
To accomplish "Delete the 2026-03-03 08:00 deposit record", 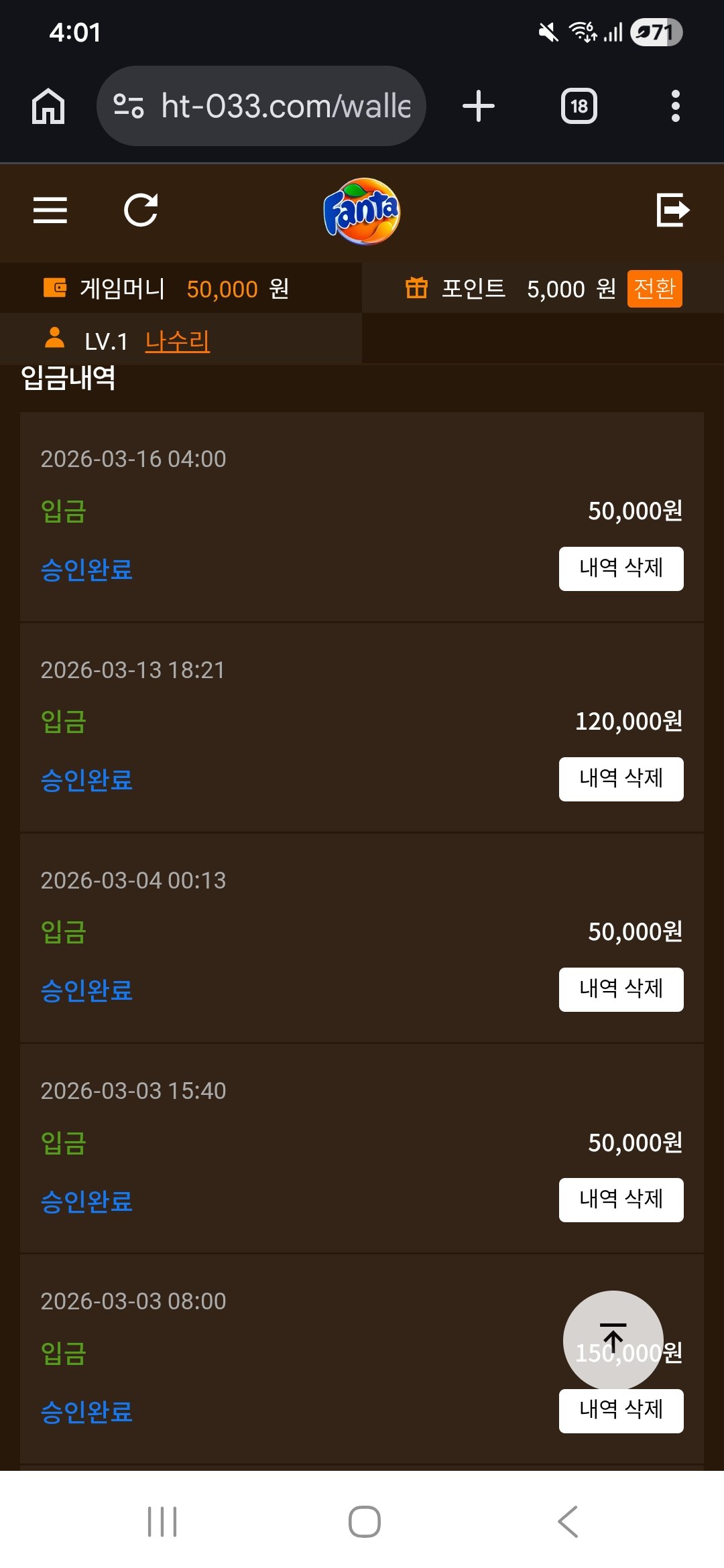I will (621, 1411).
